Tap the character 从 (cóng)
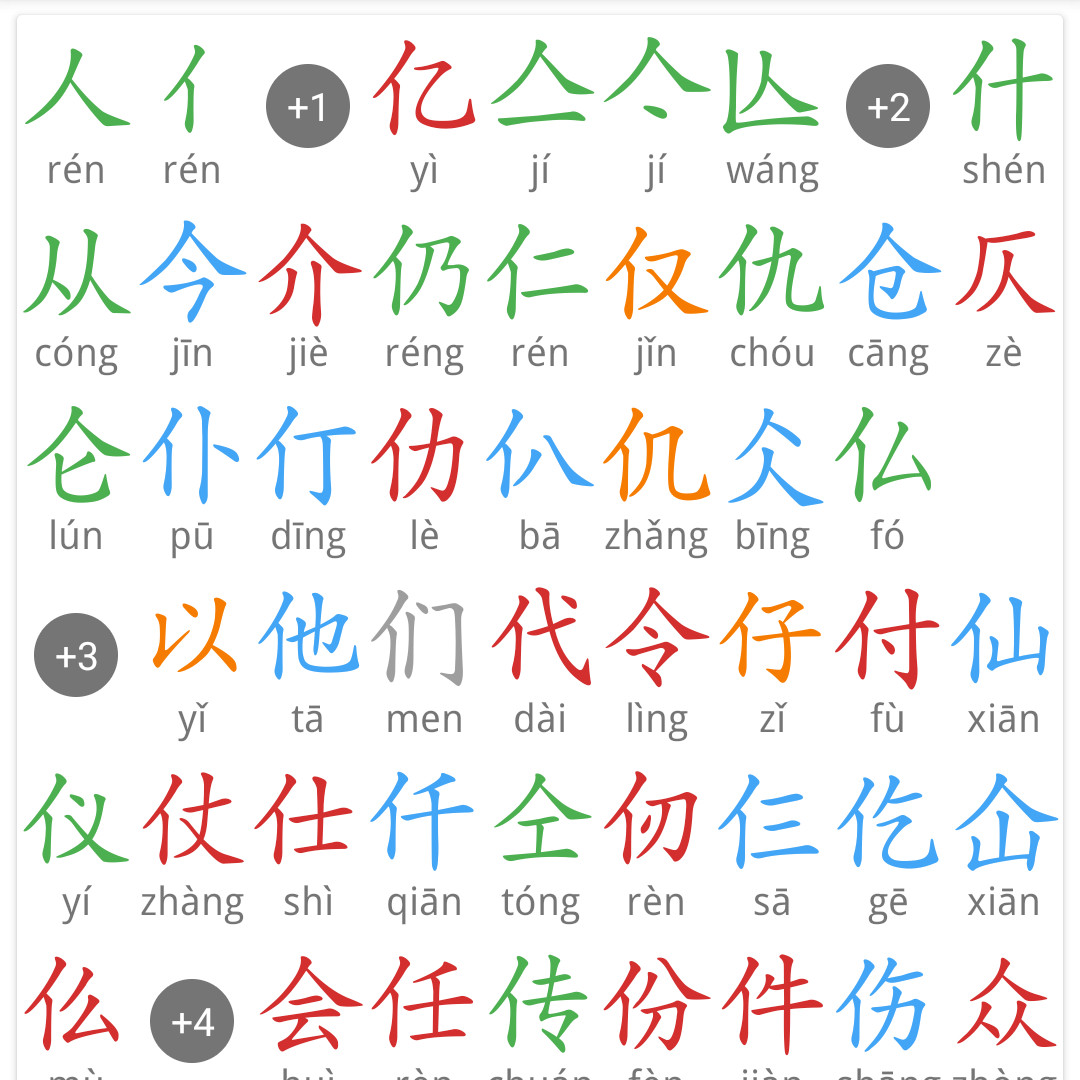This screenshot has height=1080, width=1080. (x=76, y=272)
